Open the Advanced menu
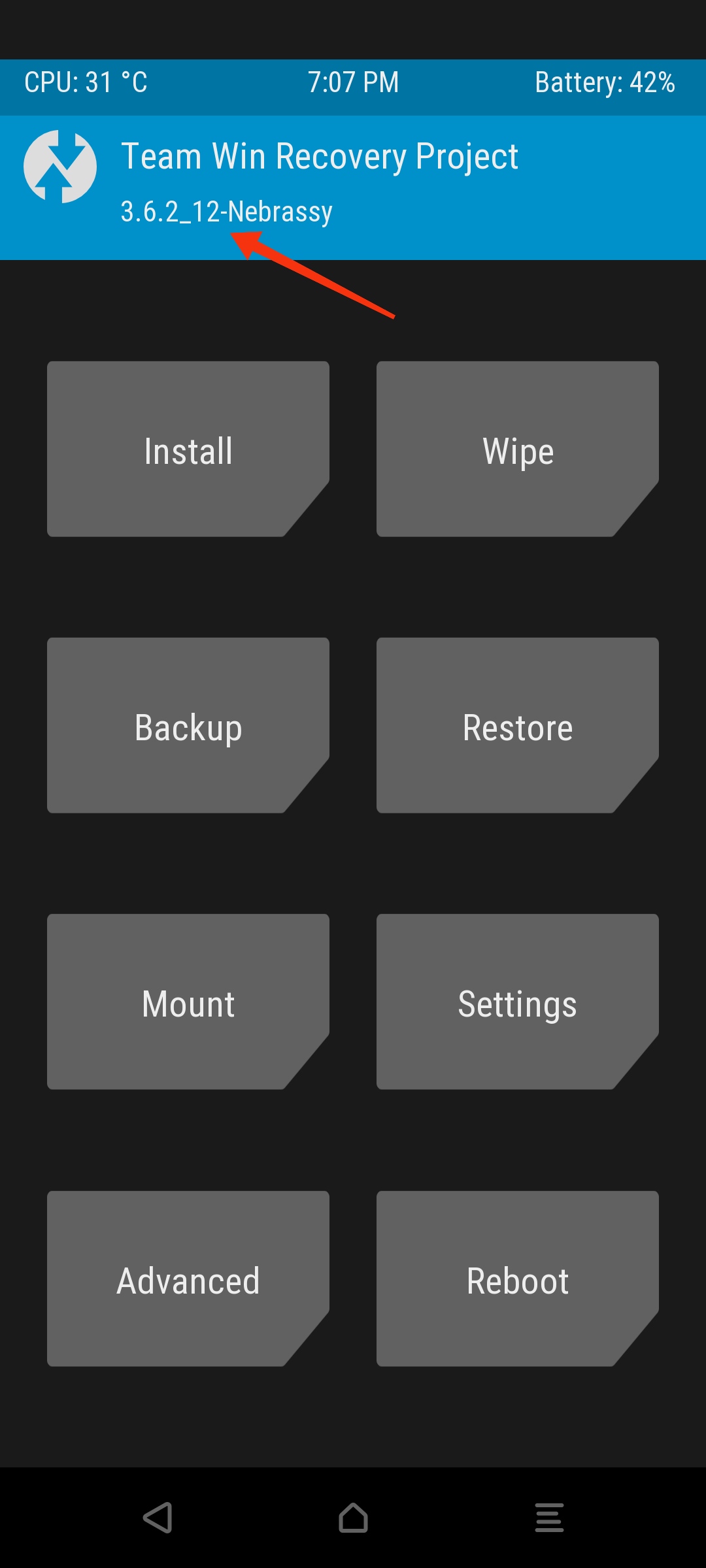The height and width of the screenshot is (1568, 706). [x=188, y=1279]
